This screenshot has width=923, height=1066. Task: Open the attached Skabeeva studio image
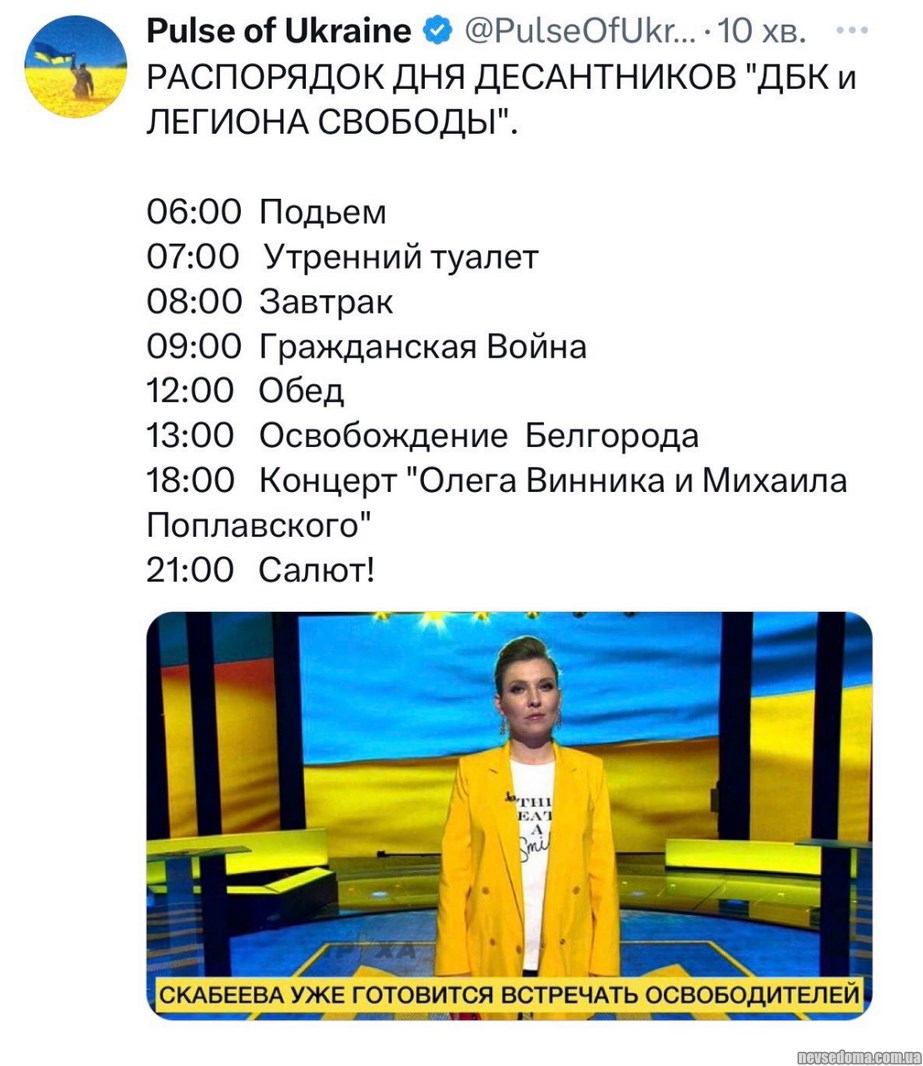click(509, 815)
